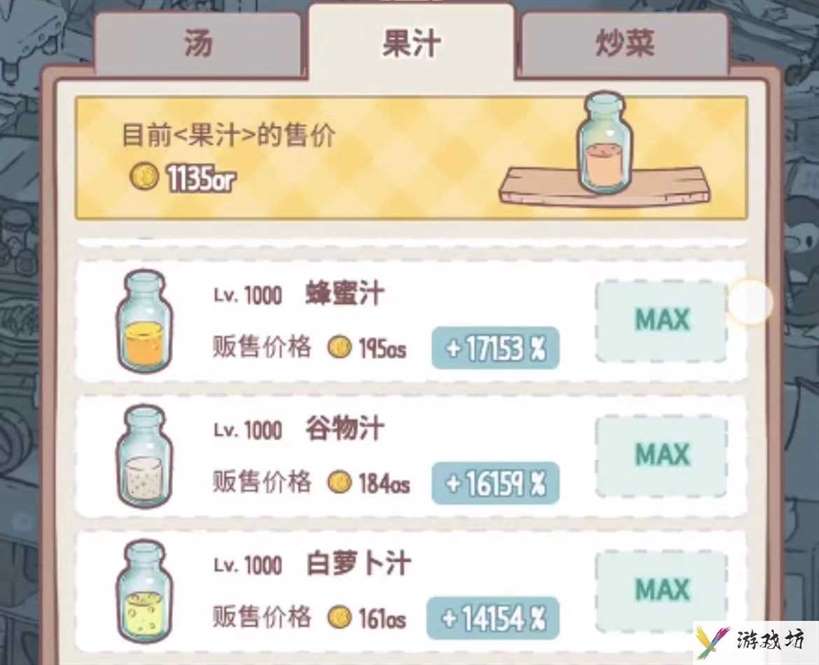Switch to the 汤 tab
This screenshot has width=819, height=665.
tap(198, 46)
